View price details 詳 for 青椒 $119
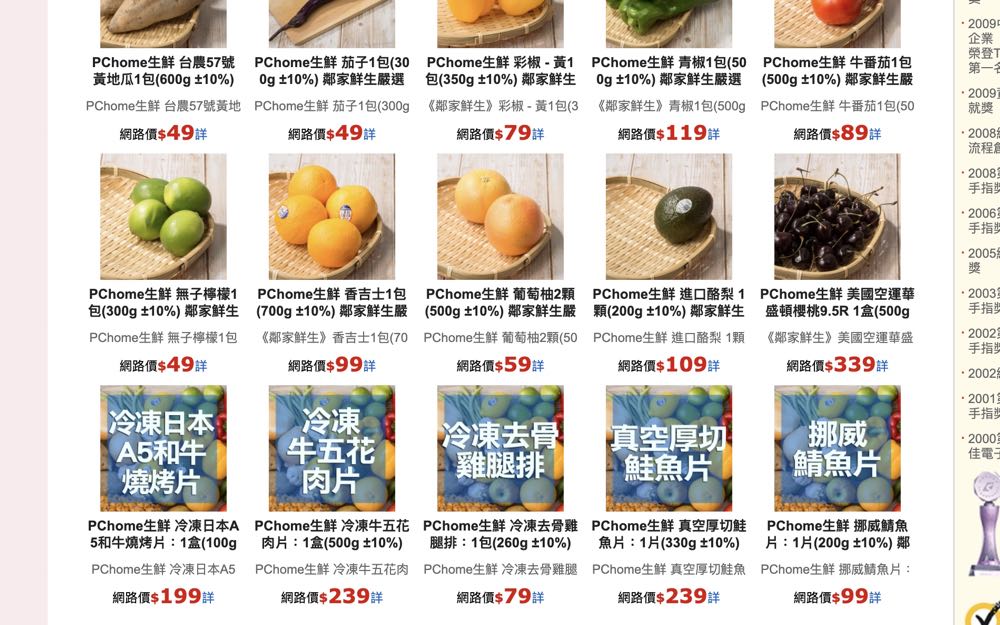 (x=713, y=135)
